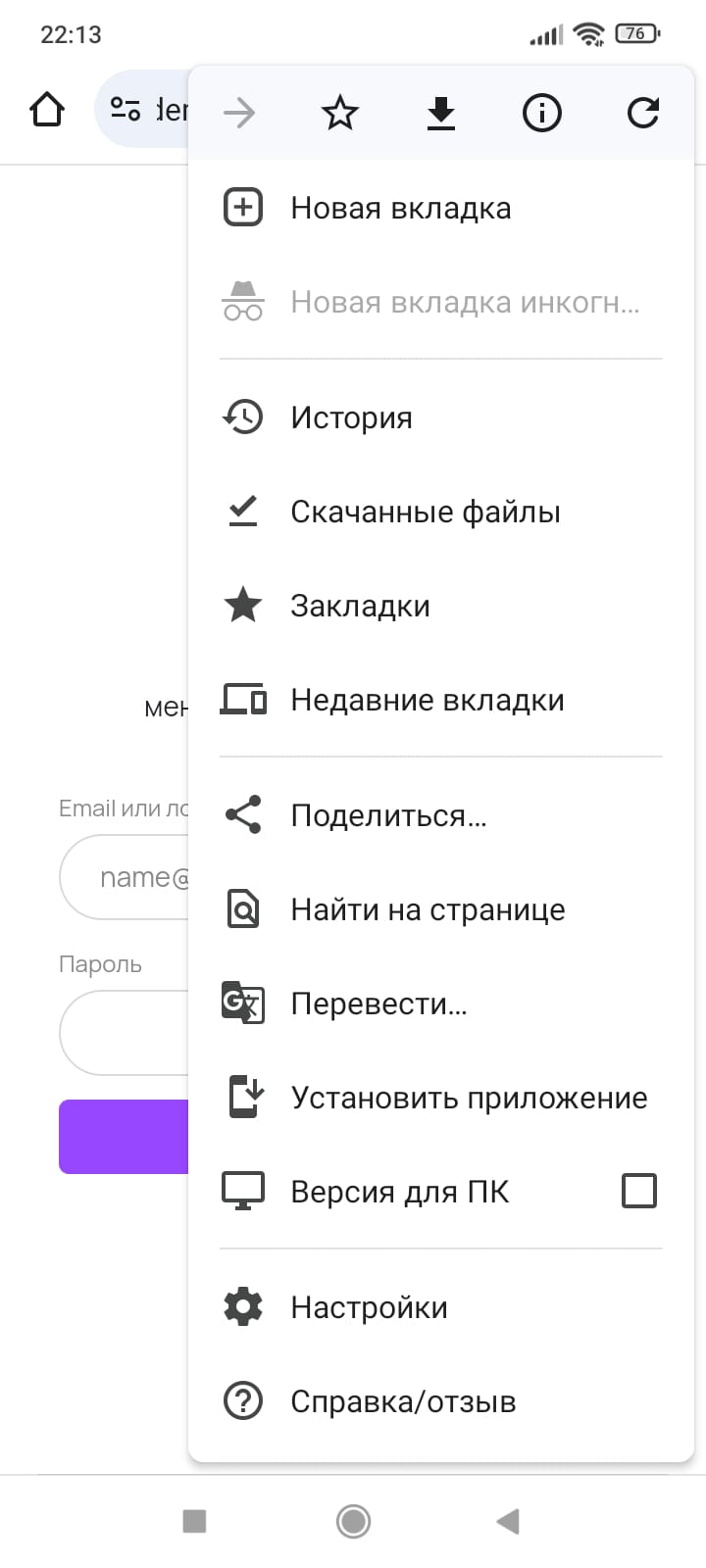Viewport: 706px width, 1568px height.
Task: Open Закладки
Action: coord(360,606)
